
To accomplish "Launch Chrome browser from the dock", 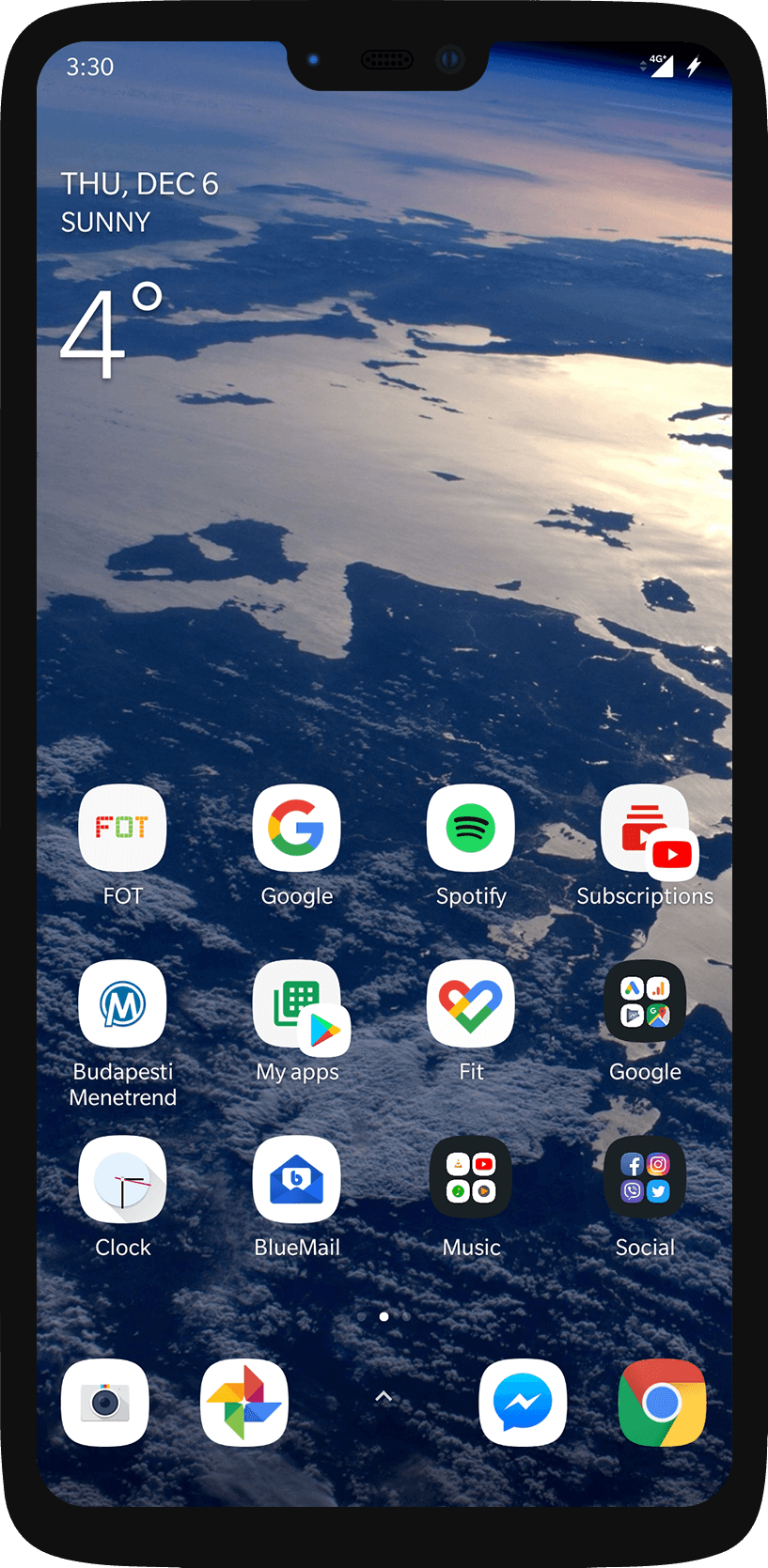I will pos(662,1403).
